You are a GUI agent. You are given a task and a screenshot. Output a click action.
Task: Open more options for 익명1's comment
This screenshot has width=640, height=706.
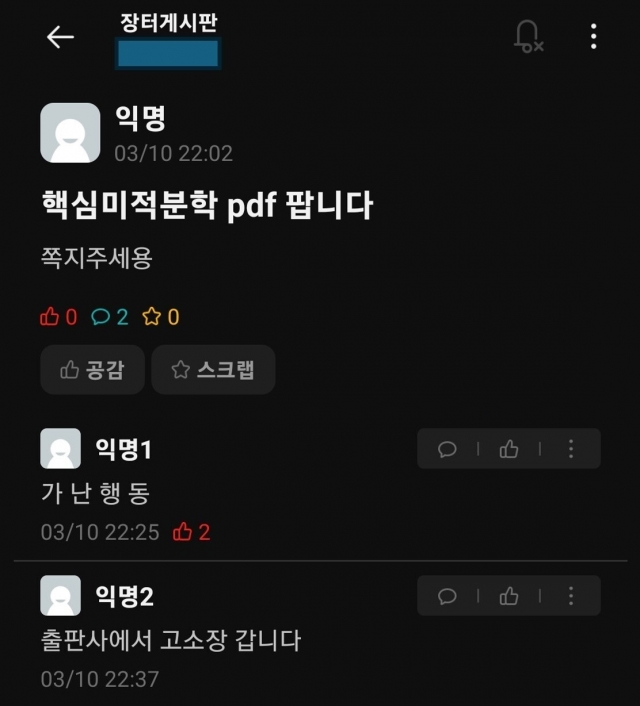[x=571, y=449]
